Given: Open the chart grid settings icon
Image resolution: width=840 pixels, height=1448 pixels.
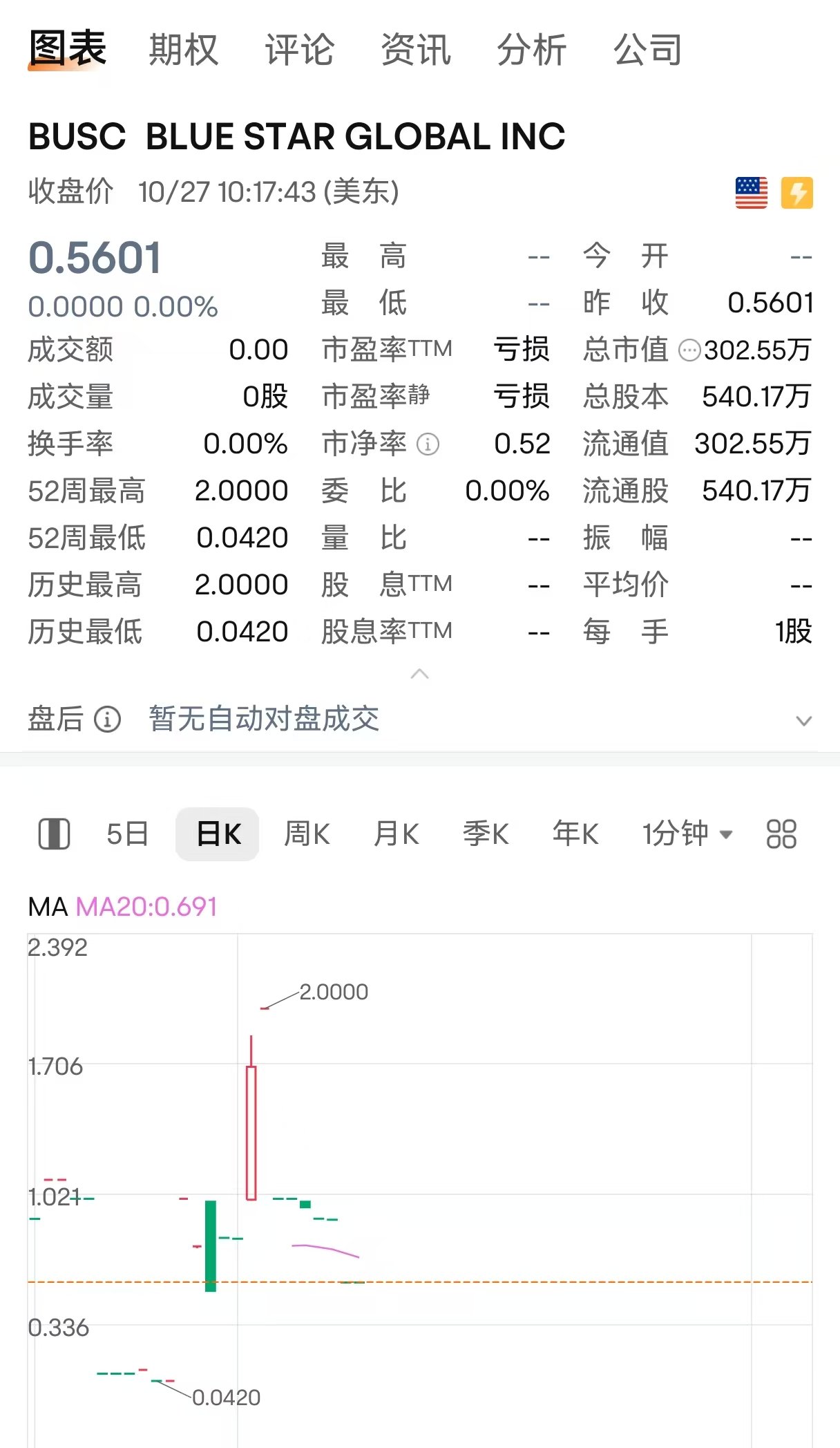Looking at the screenshot, I should 781,834.
